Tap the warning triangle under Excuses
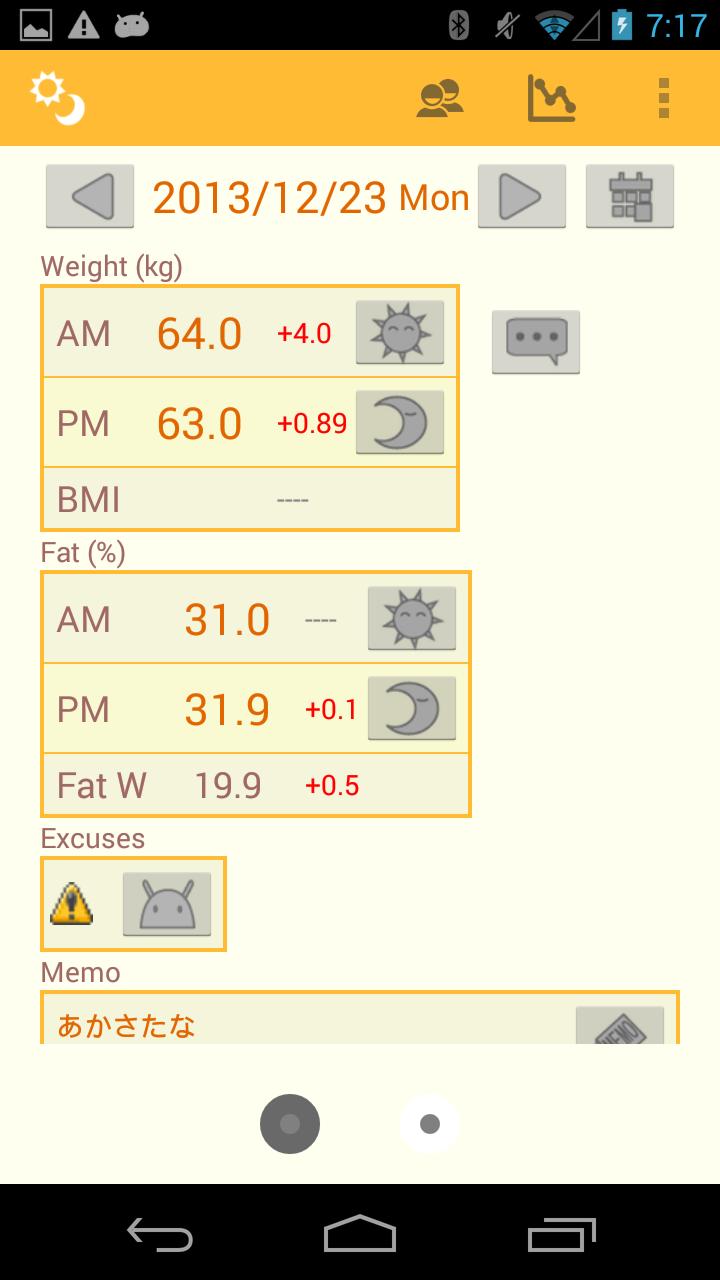The image size is (720, 1280). coord(70,903)
